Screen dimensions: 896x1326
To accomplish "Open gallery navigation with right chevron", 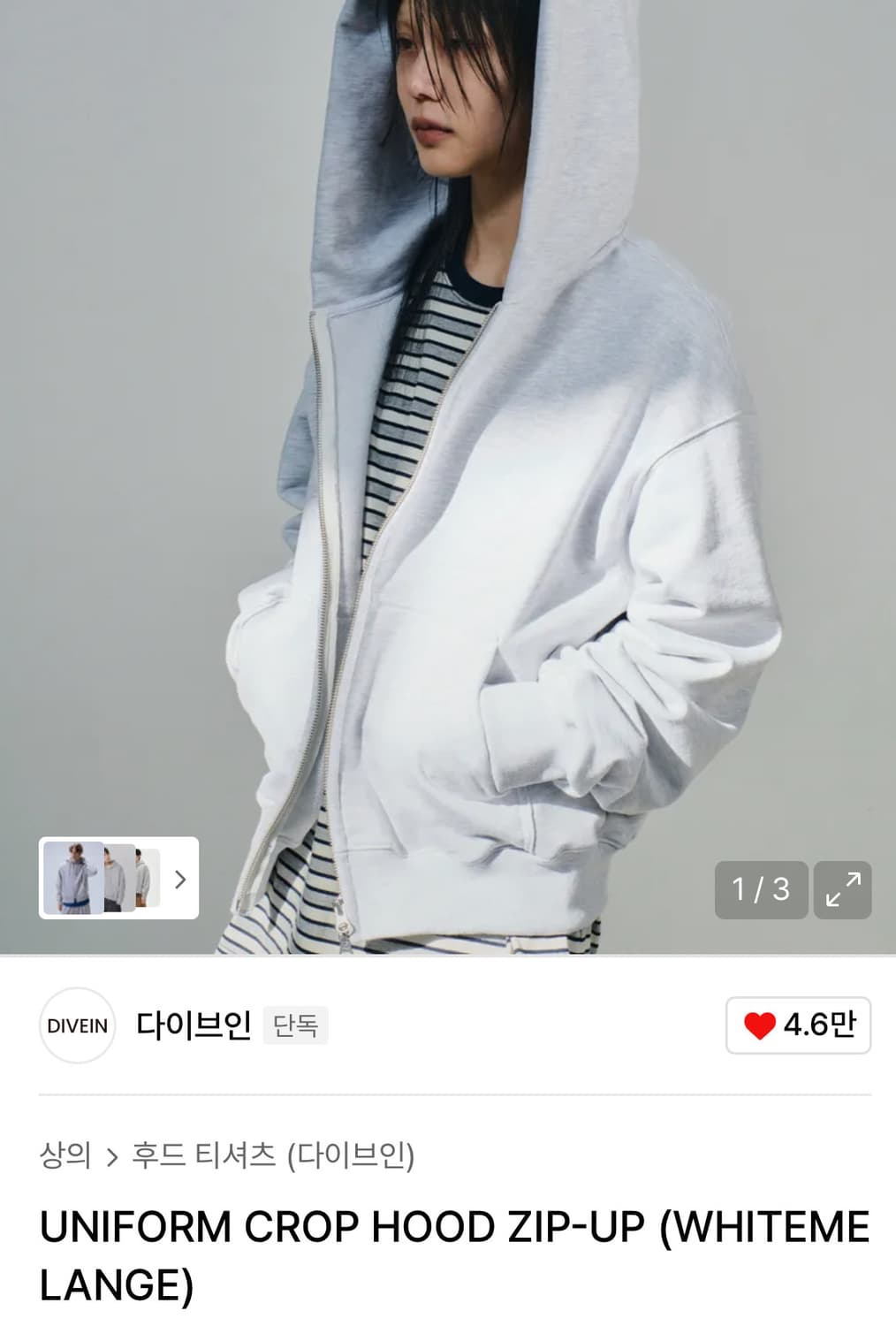I will tap(179, 880).
